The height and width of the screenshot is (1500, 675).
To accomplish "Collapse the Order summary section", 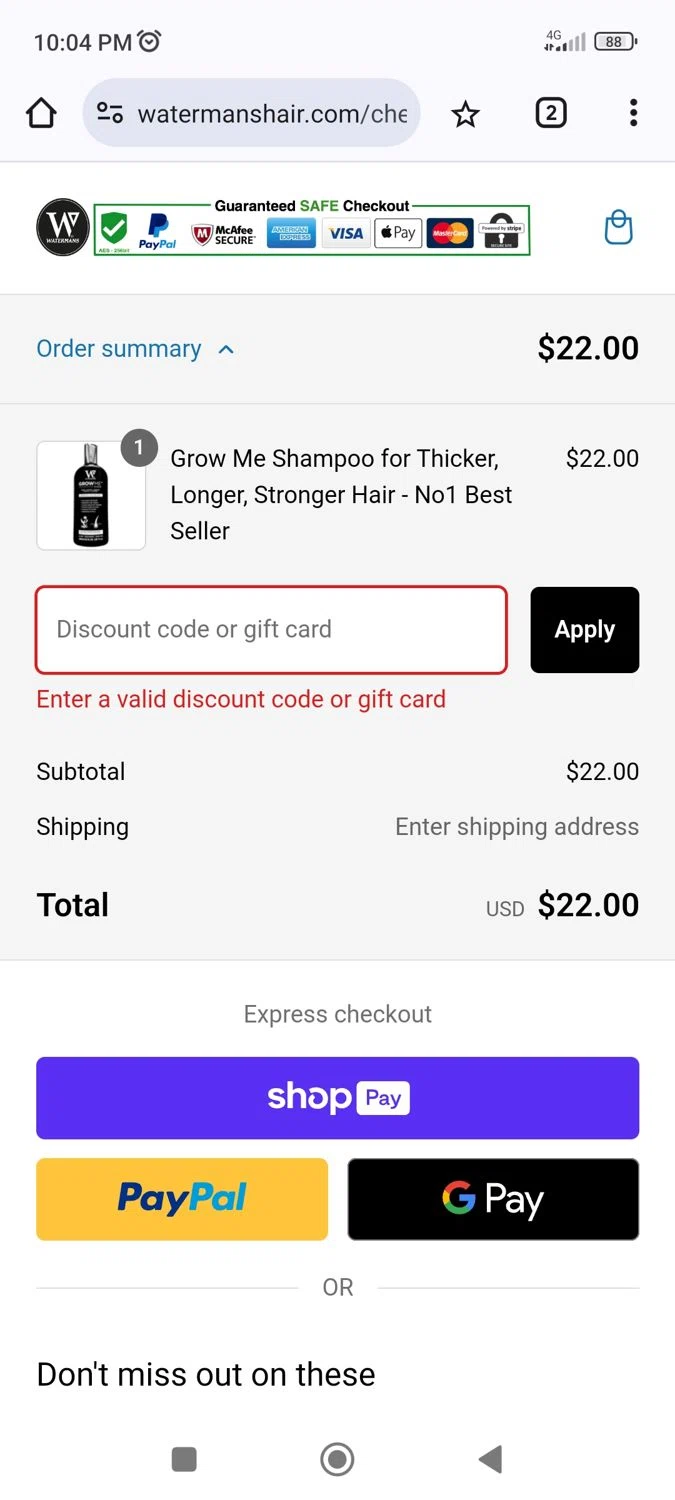I will 135,349.
